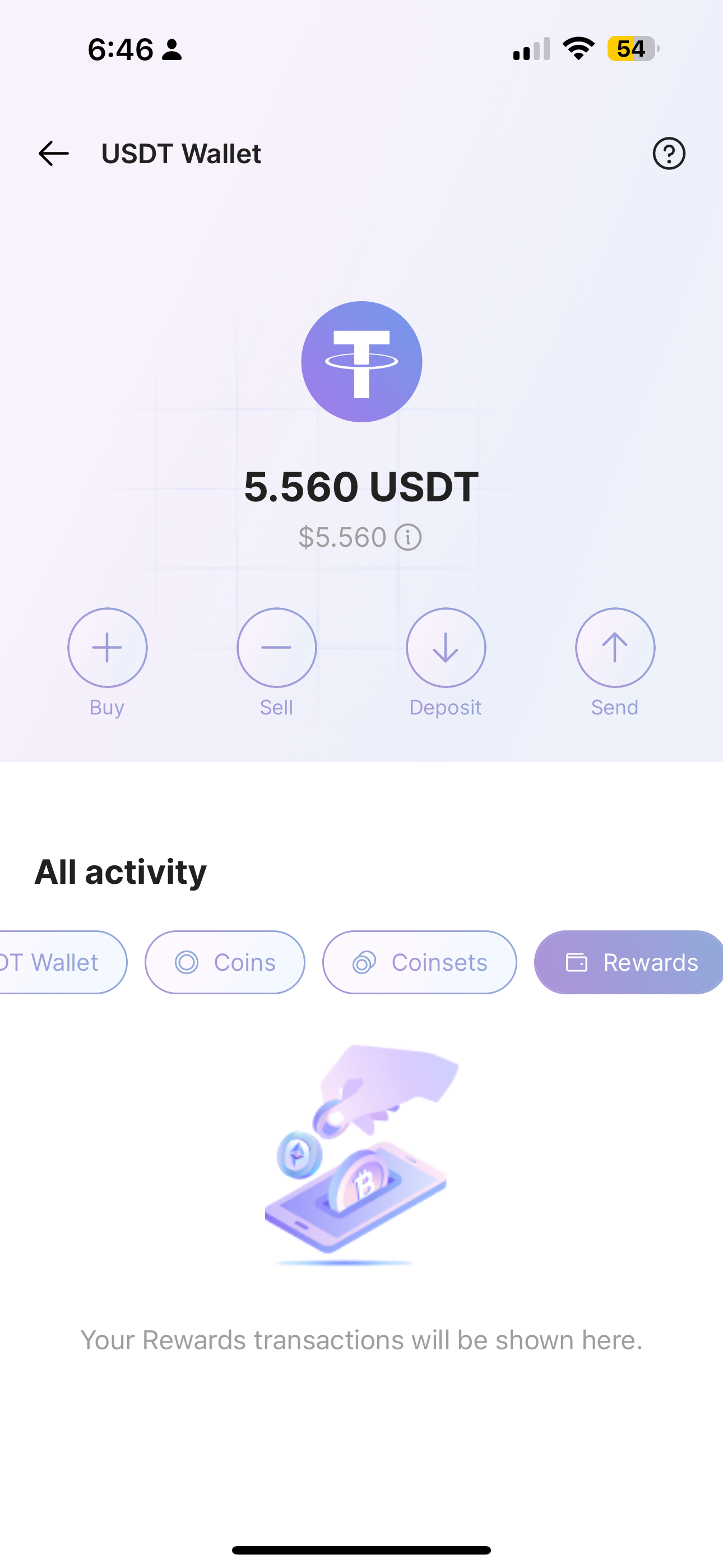Open the help question mark

[x=668, y=154]
